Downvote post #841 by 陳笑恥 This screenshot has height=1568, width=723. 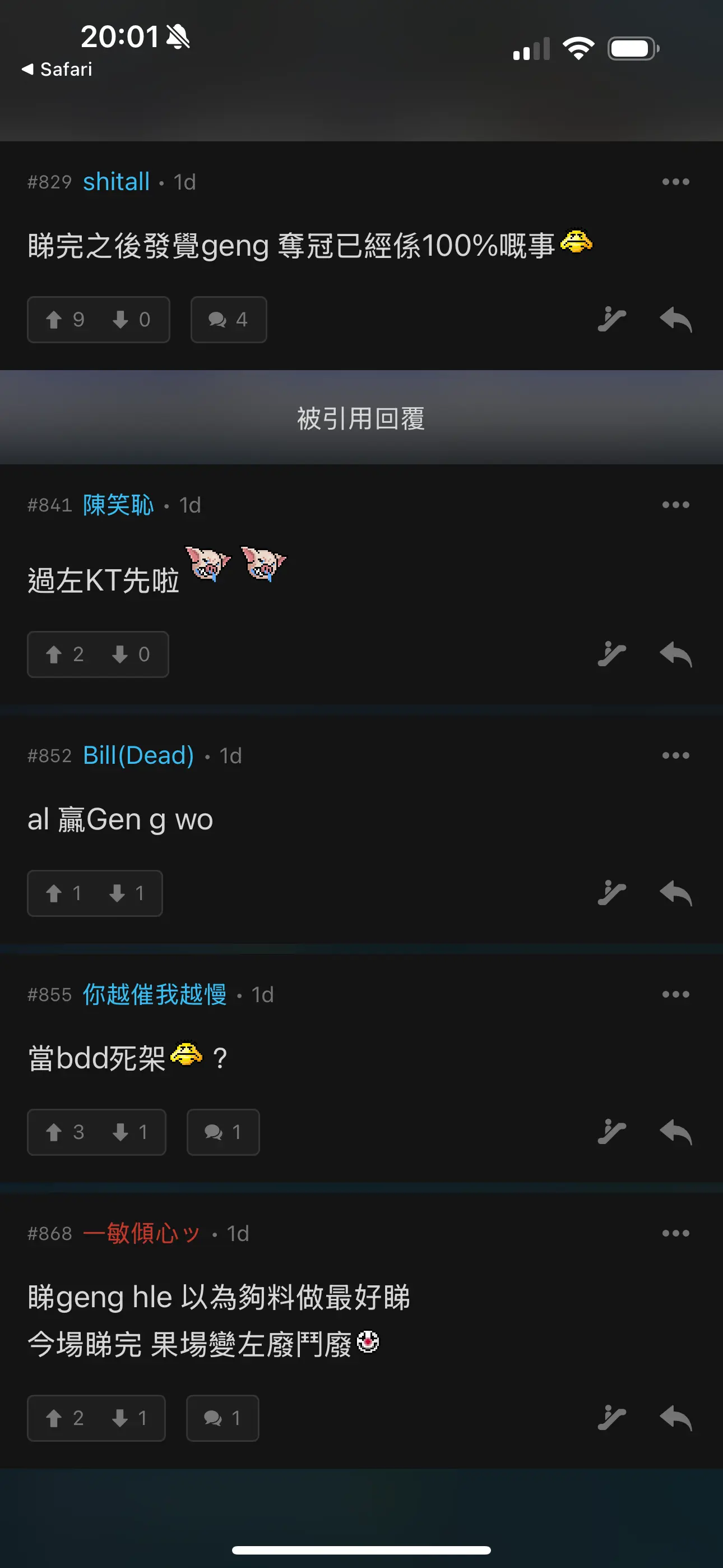[x=120, y=654]
